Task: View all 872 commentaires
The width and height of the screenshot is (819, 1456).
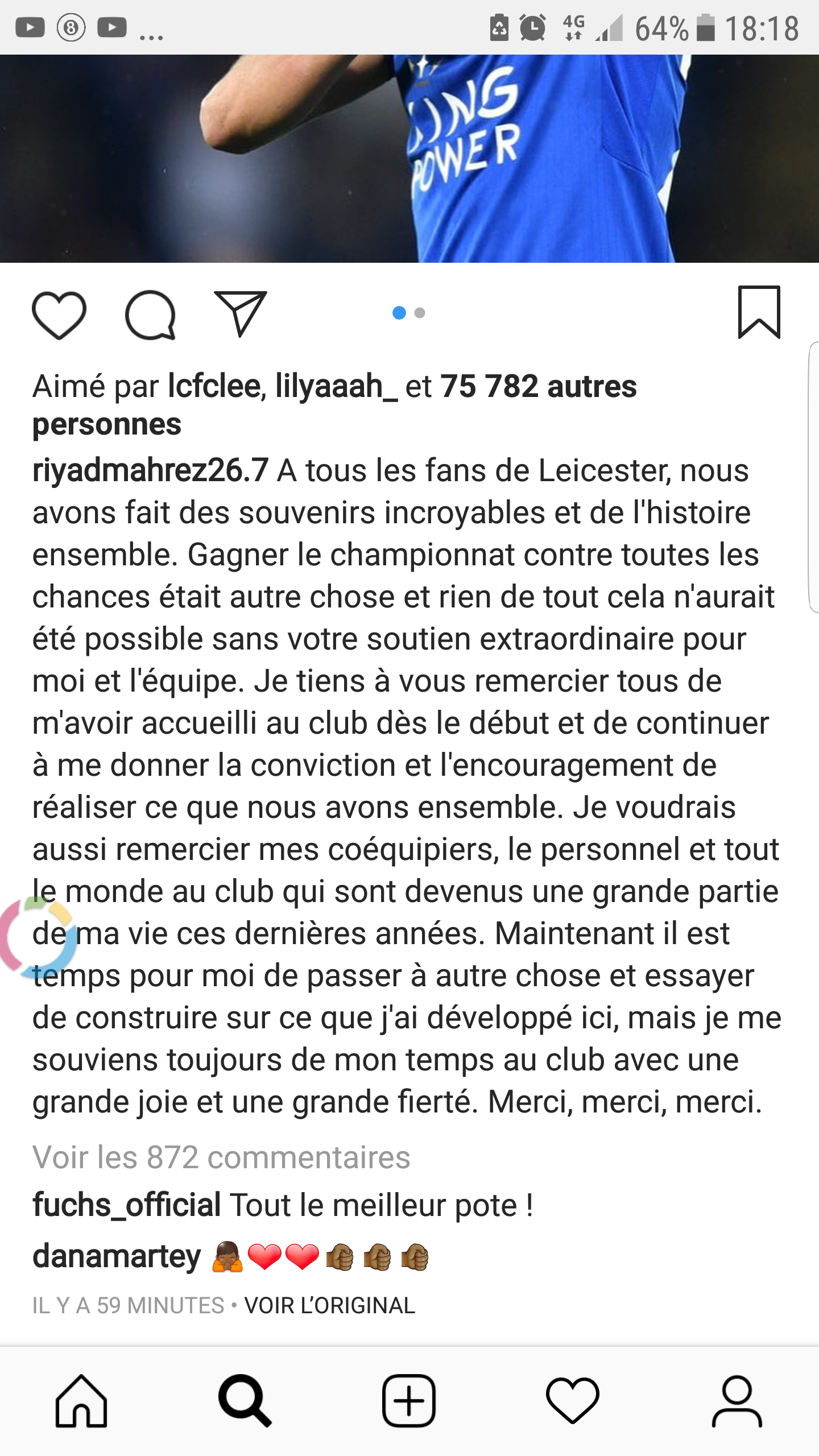Action: click(x=221, y=1157)
